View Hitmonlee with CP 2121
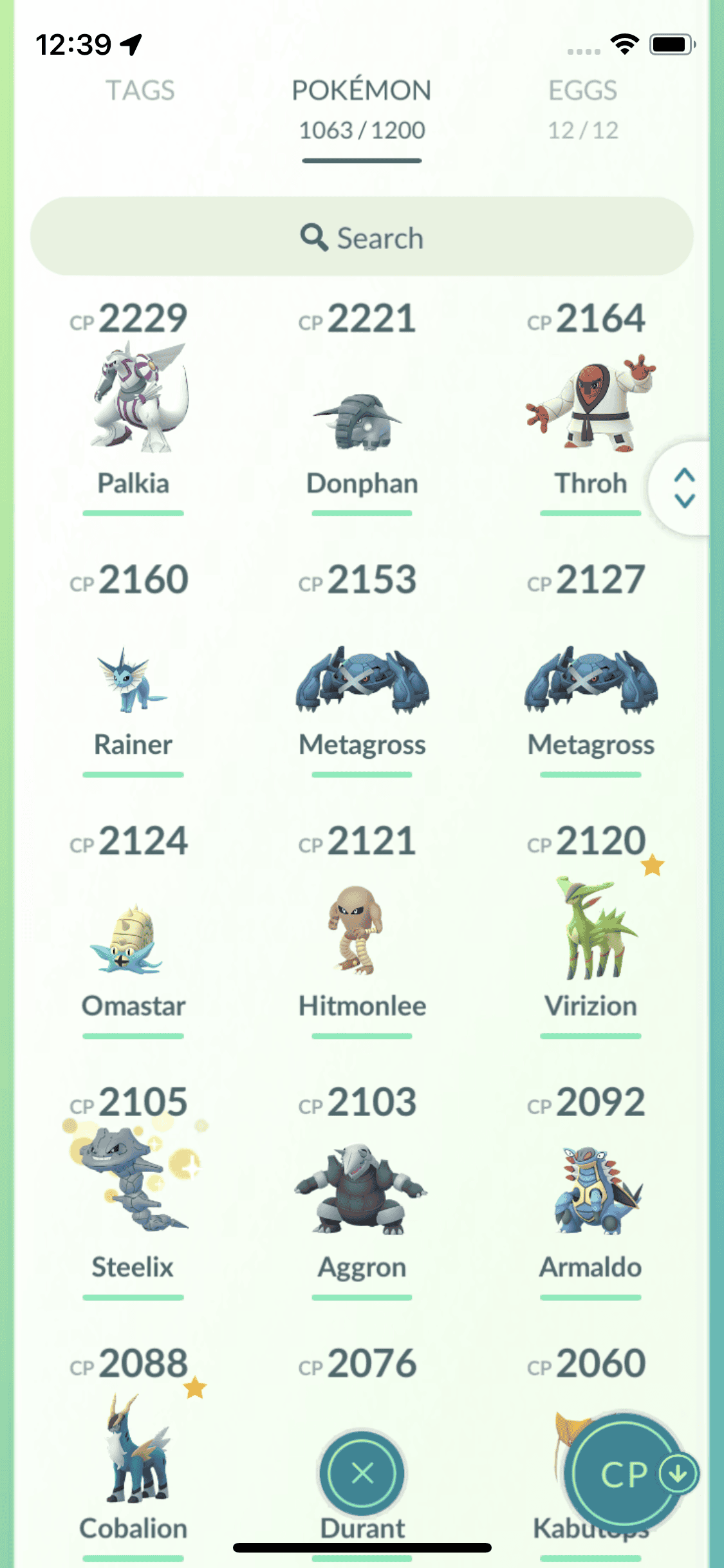Viewport: 724px width, 1568px height. [x=362, y=933]
